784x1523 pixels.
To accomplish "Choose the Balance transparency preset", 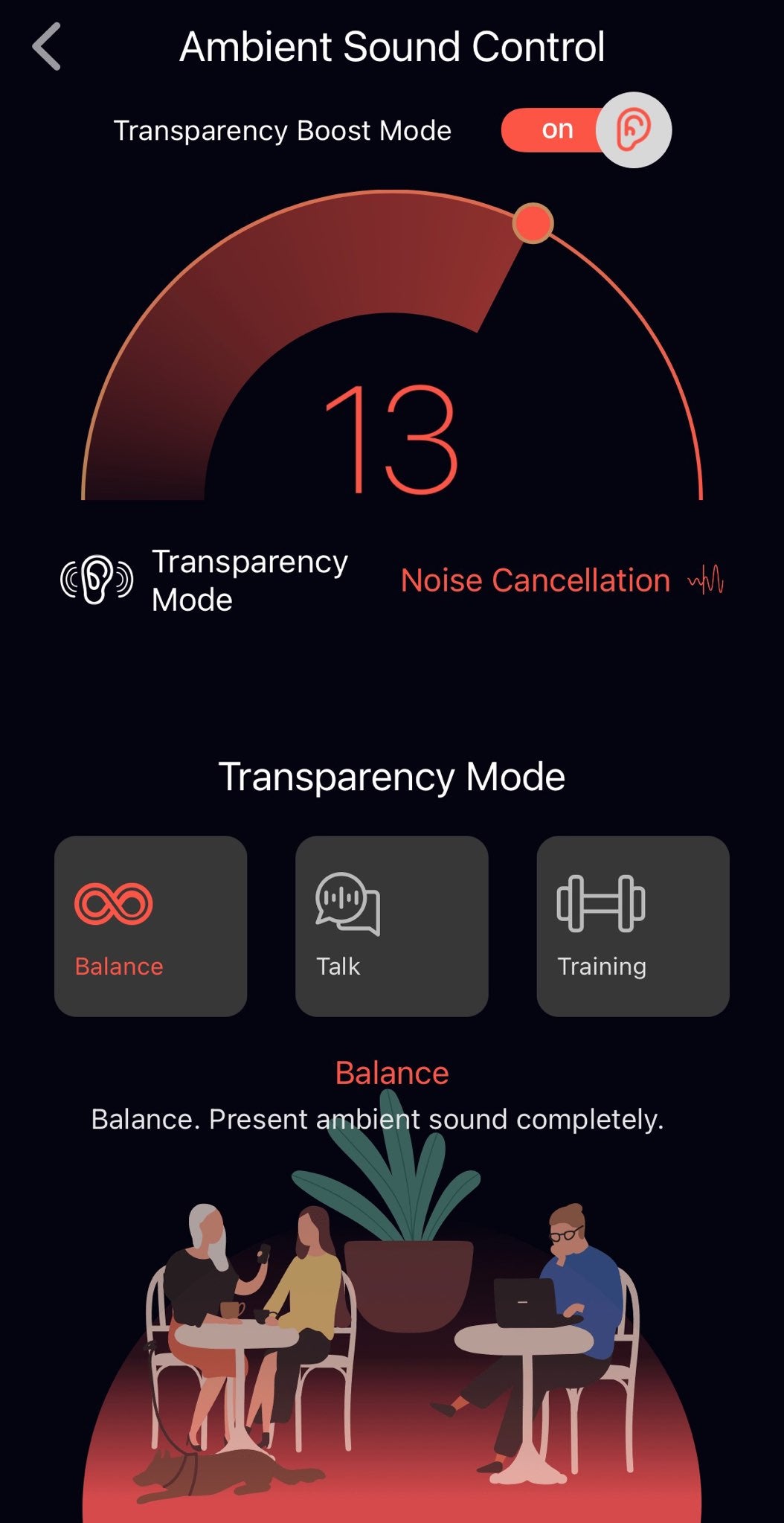I will [x=150, y=926].
